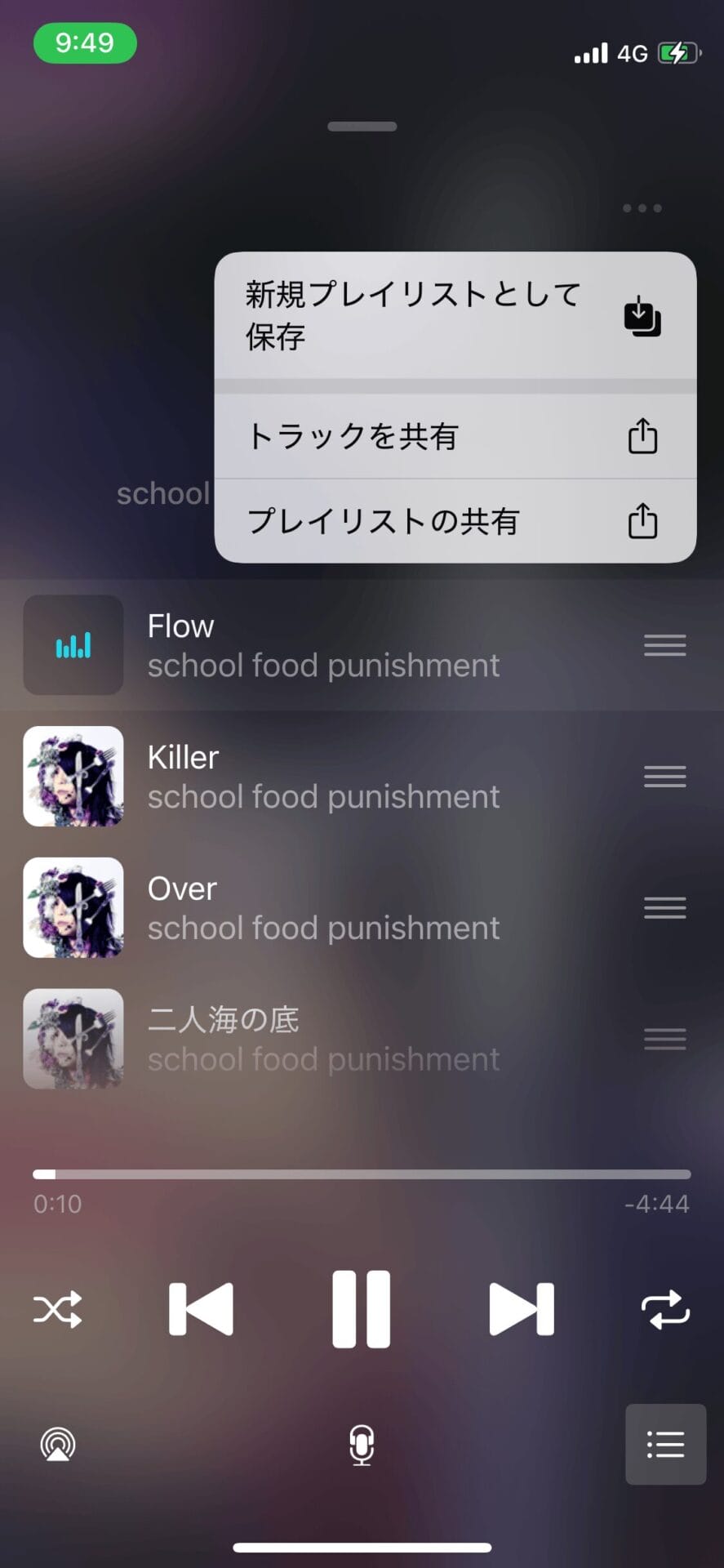Open the three-dot more options button
724x1568 pixels.
tap(642, 208)
